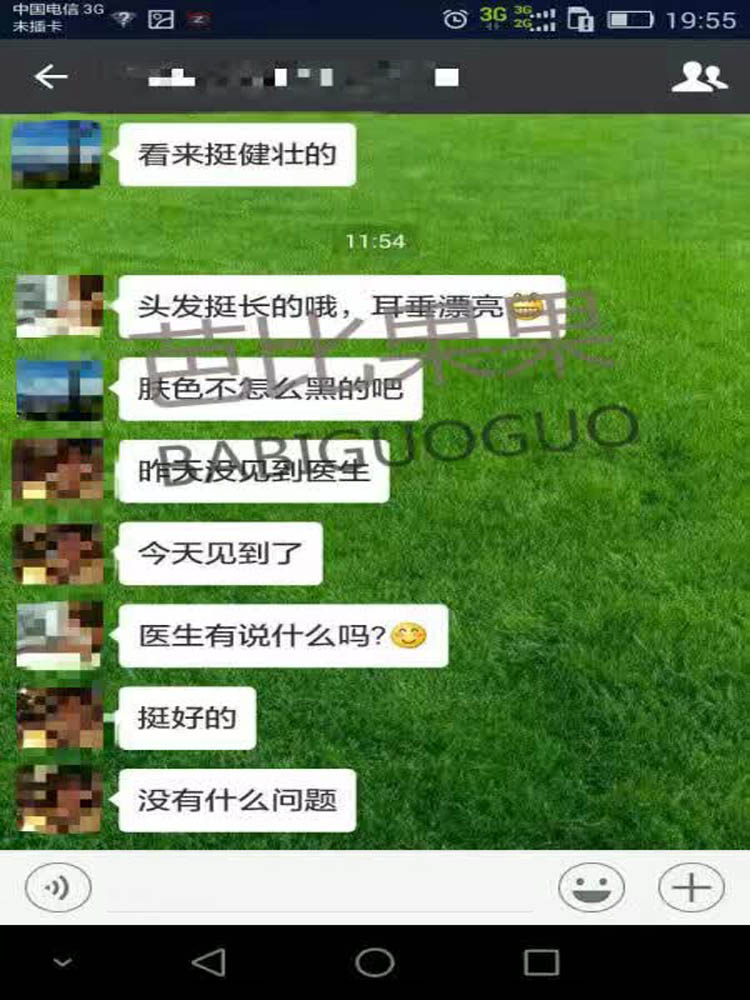The height and width of the screenshot is (1000, 750).
Task: Open avatar beside message 医生有说什么吗?
Action: pos(59,635)
